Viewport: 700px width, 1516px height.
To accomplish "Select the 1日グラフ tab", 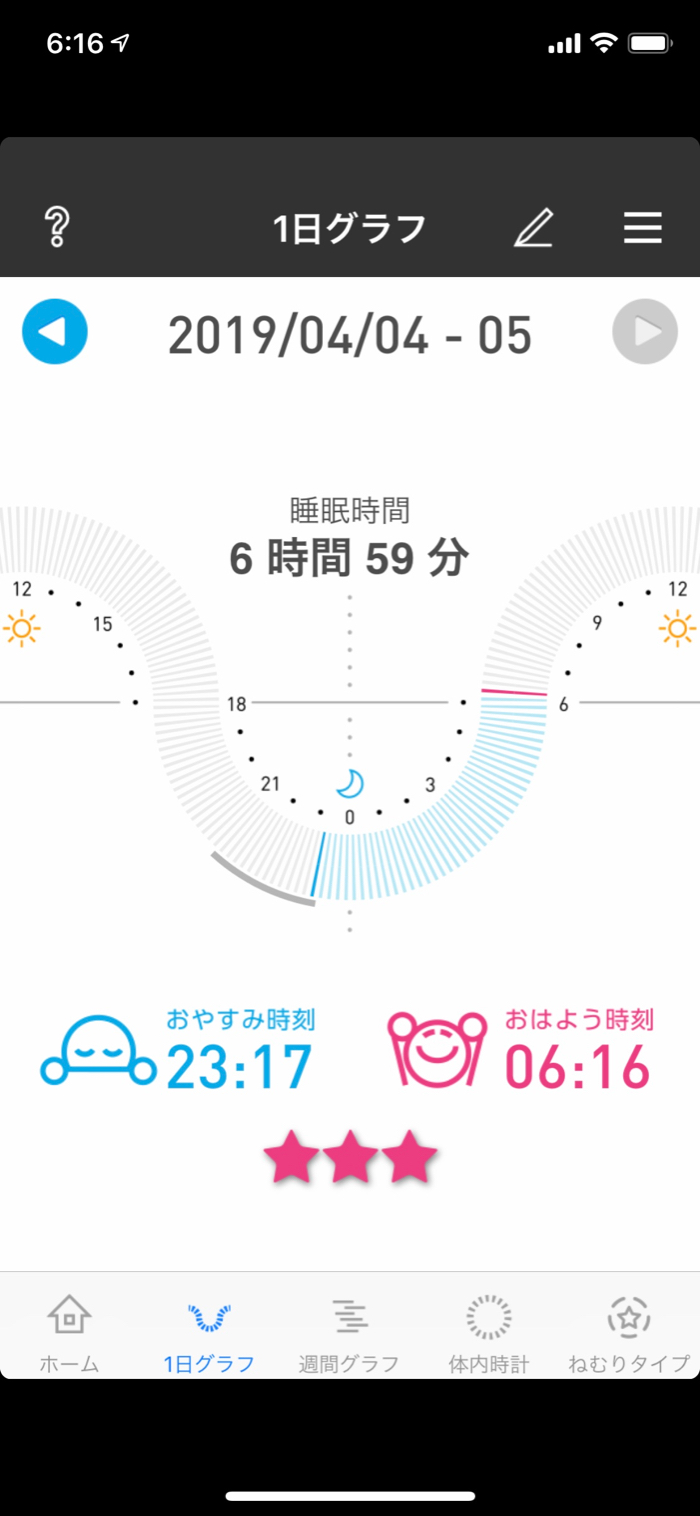I will 209,1331.
